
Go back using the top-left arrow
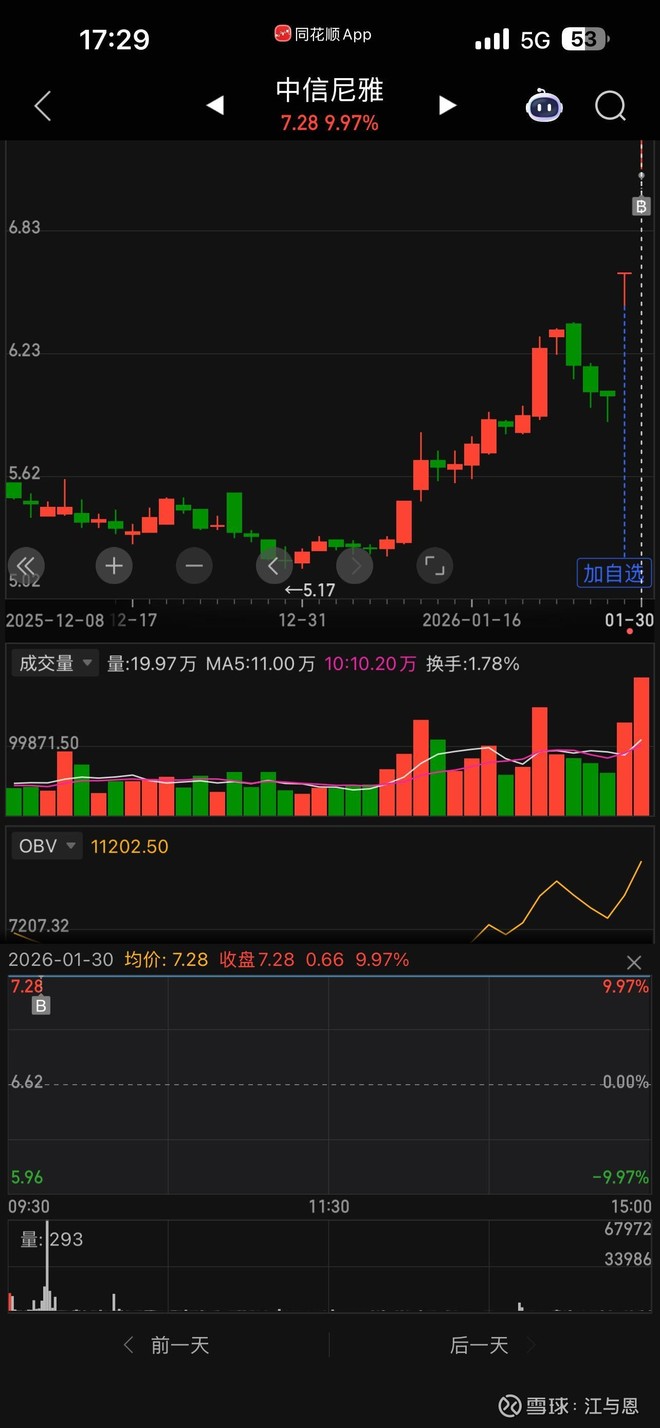[42, 106]
